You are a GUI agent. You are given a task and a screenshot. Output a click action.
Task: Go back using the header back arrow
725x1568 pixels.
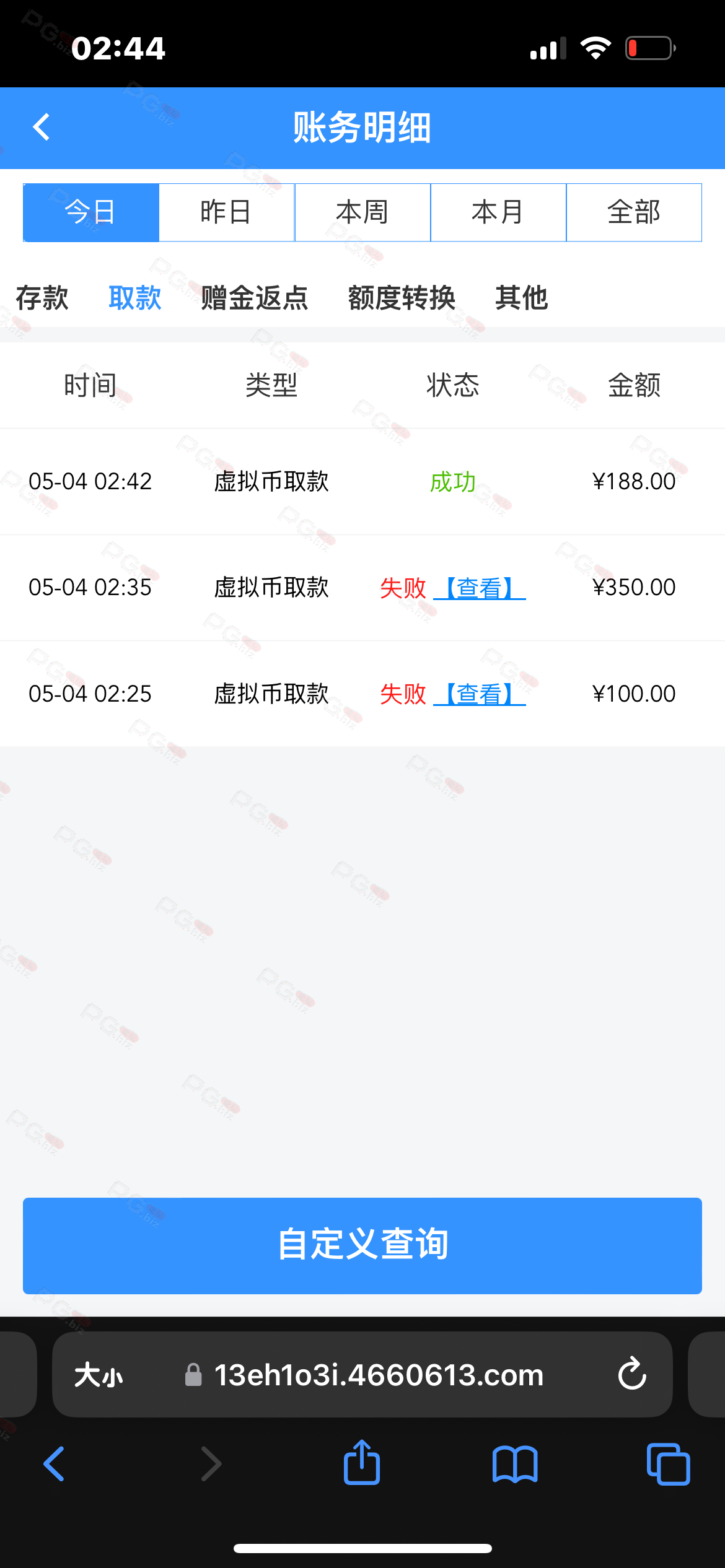coord(42,128)
